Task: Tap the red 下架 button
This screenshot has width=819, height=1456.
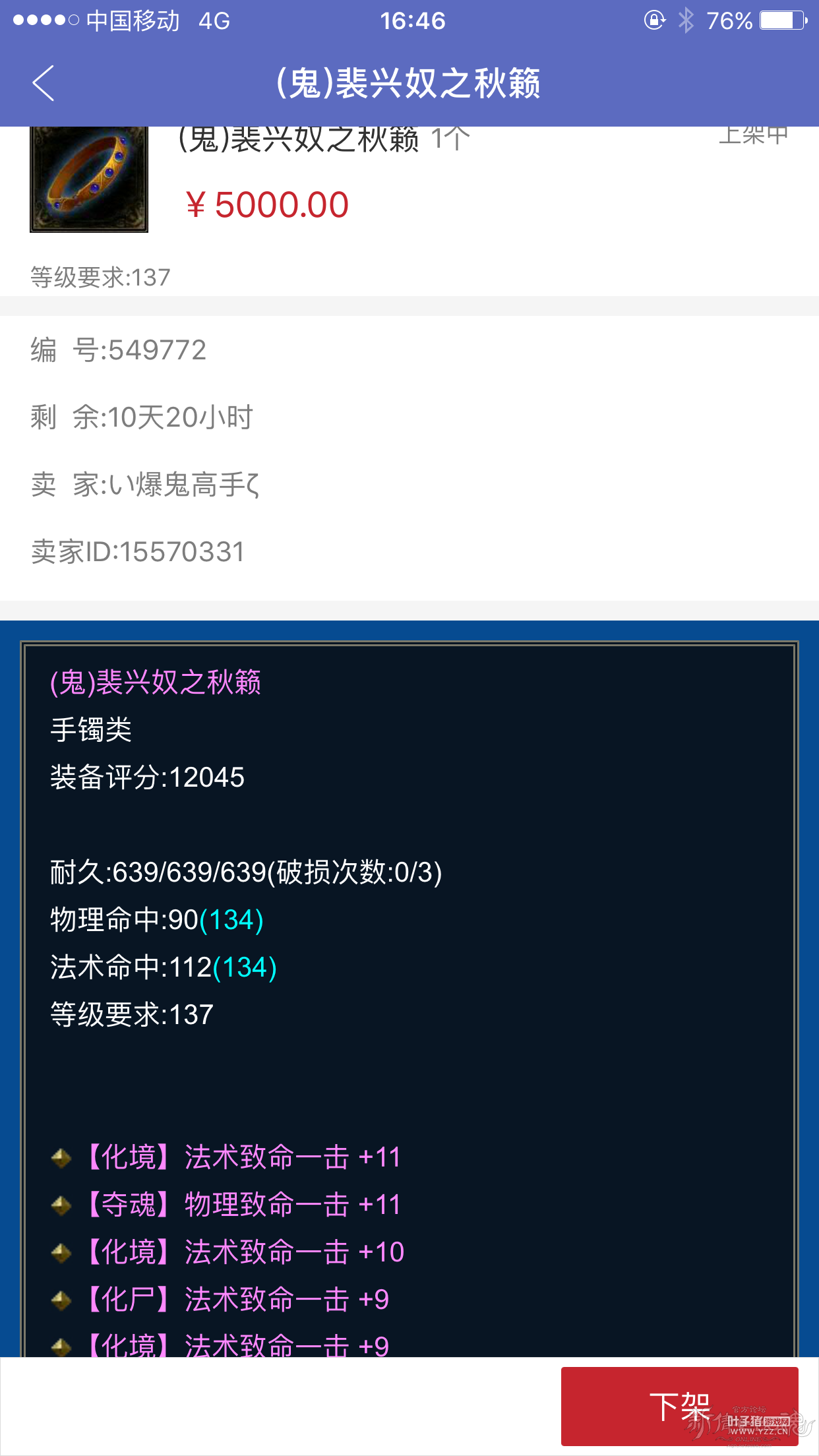Action: pyautogui.click(x=679, y=1406)
